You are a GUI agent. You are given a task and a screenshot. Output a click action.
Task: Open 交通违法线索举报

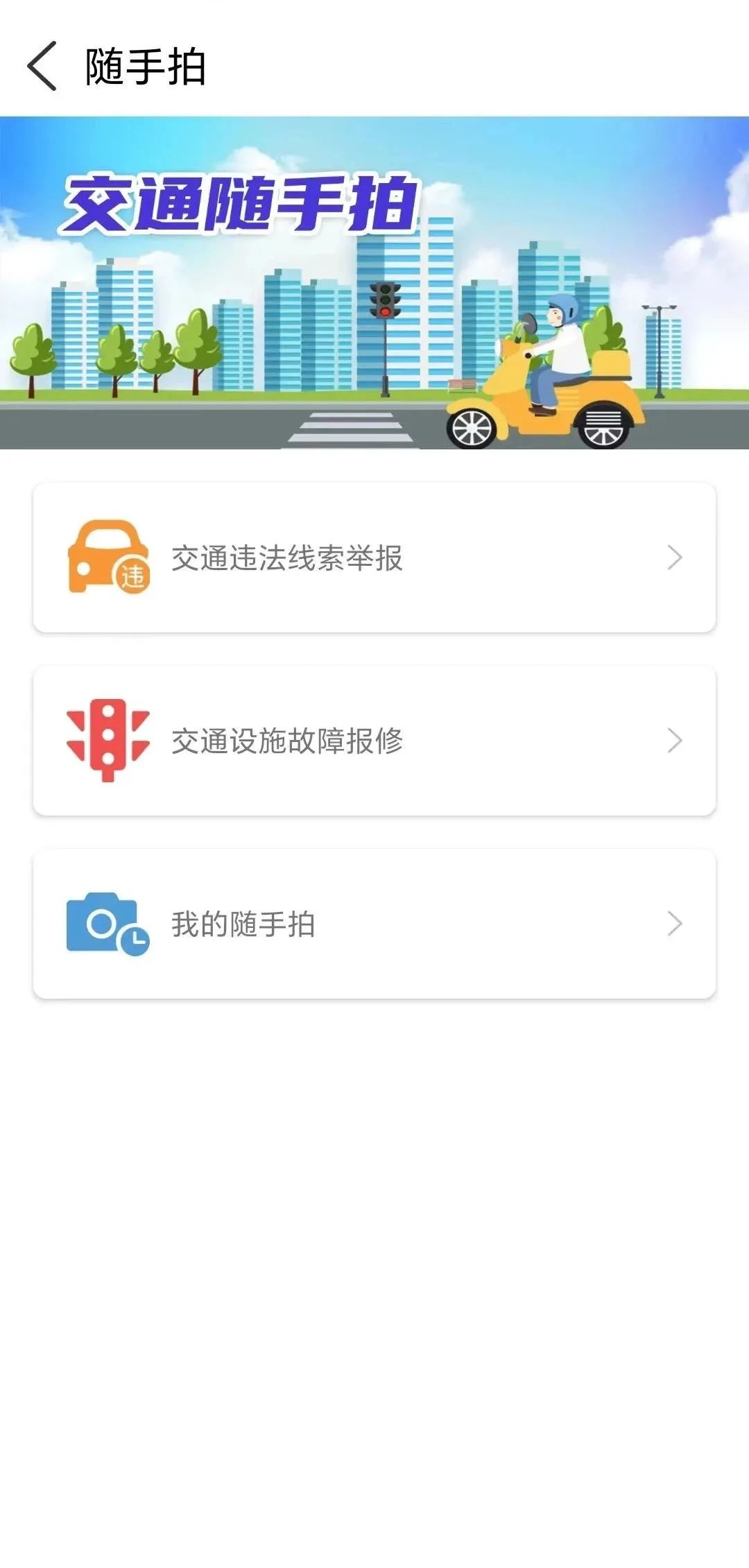tap(374, 558)
